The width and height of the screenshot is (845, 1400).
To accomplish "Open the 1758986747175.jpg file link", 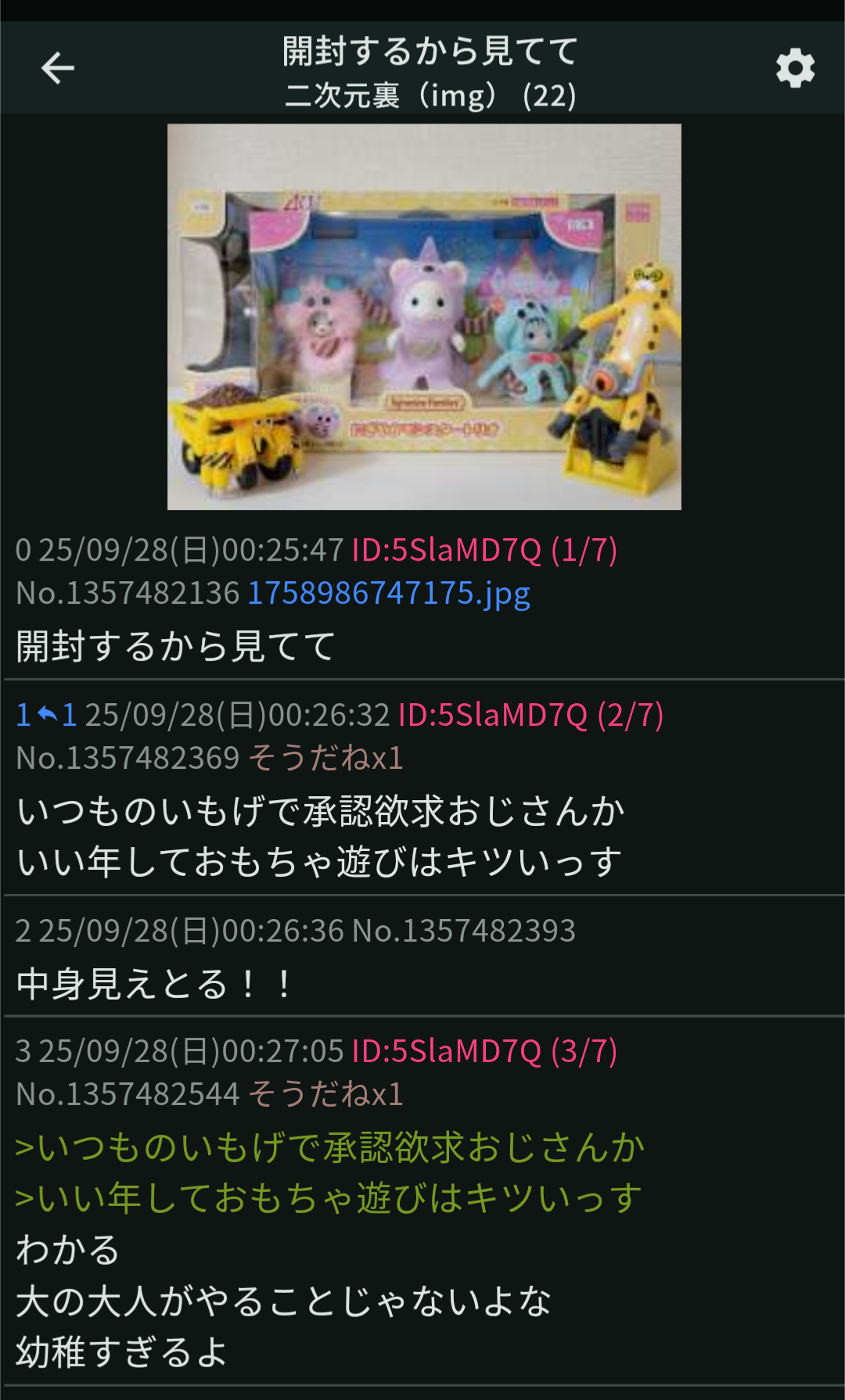I will pyautogui.click(x=389, y=593).
